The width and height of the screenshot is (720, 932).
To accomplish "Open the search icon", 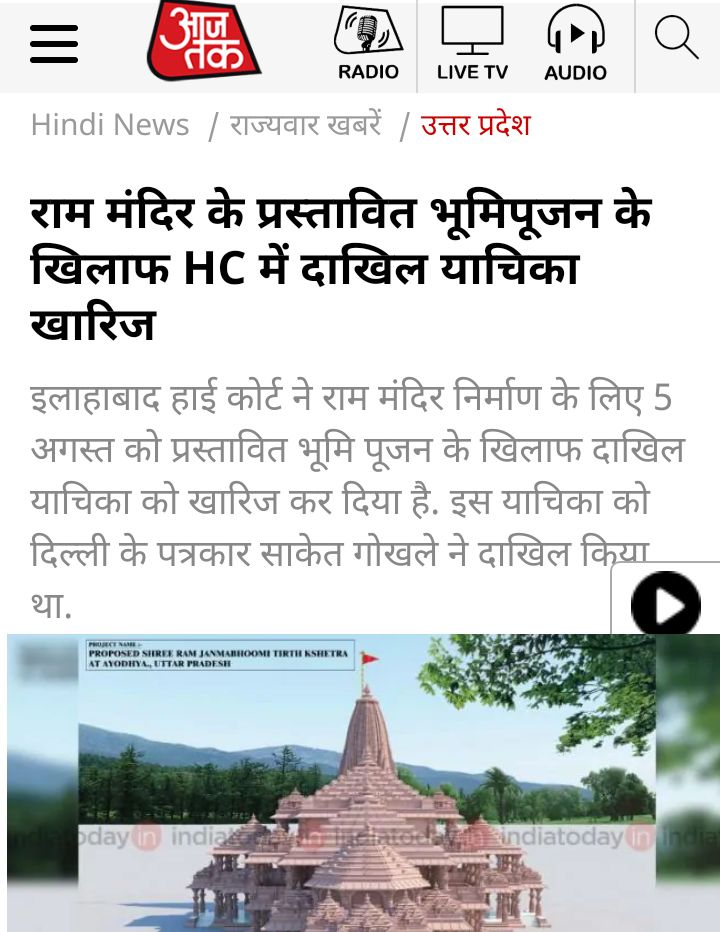I will pyautogui.click(x=676, y=38).
